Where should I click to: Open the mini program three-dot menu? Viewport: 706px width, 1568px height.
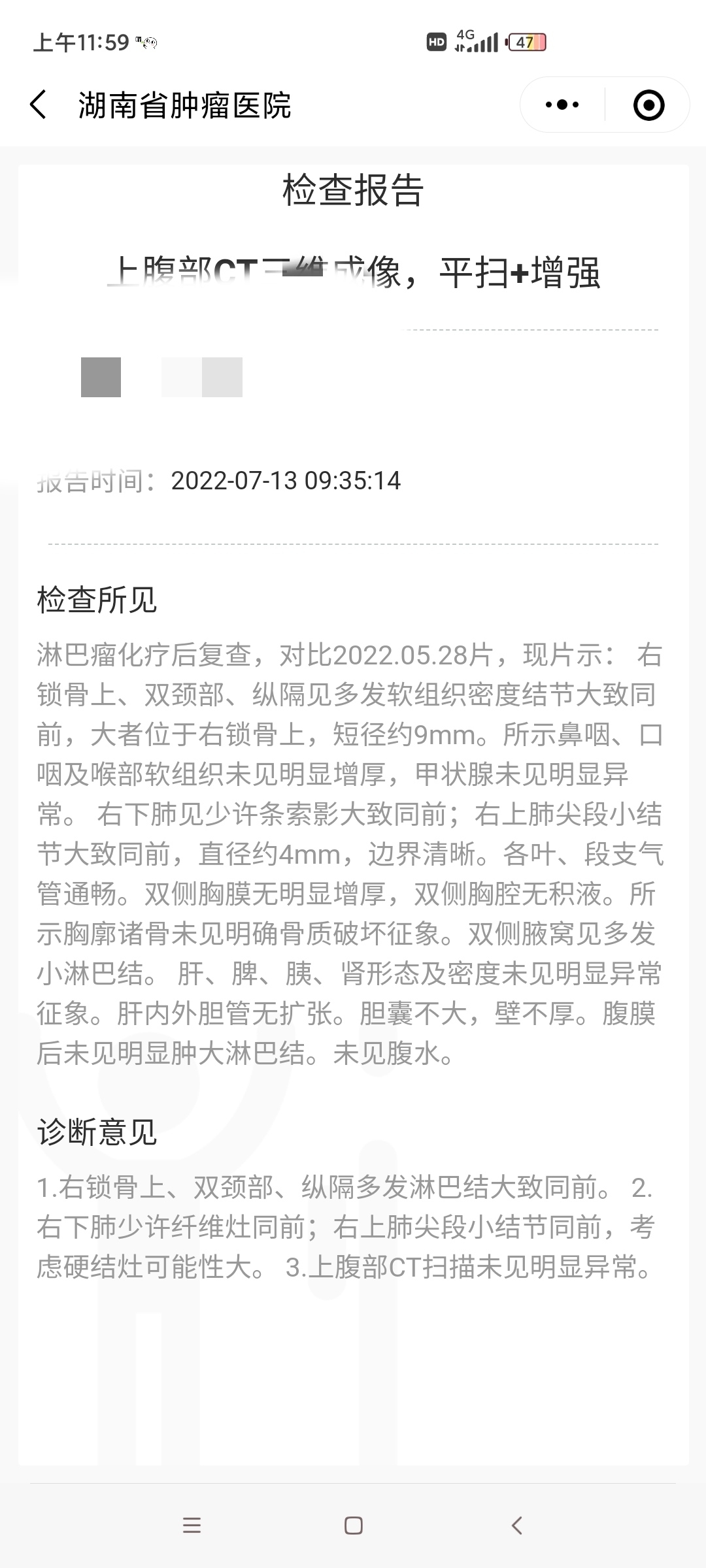click(562, 105)
